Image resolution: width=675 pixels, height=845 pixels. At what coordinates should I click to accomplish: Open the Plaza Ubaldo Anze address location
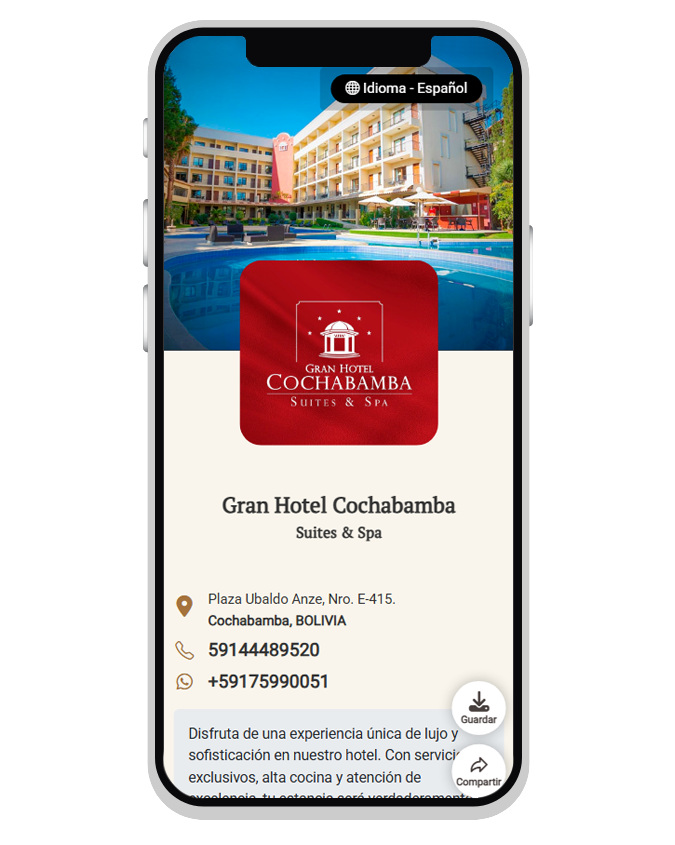click(300, 609)
